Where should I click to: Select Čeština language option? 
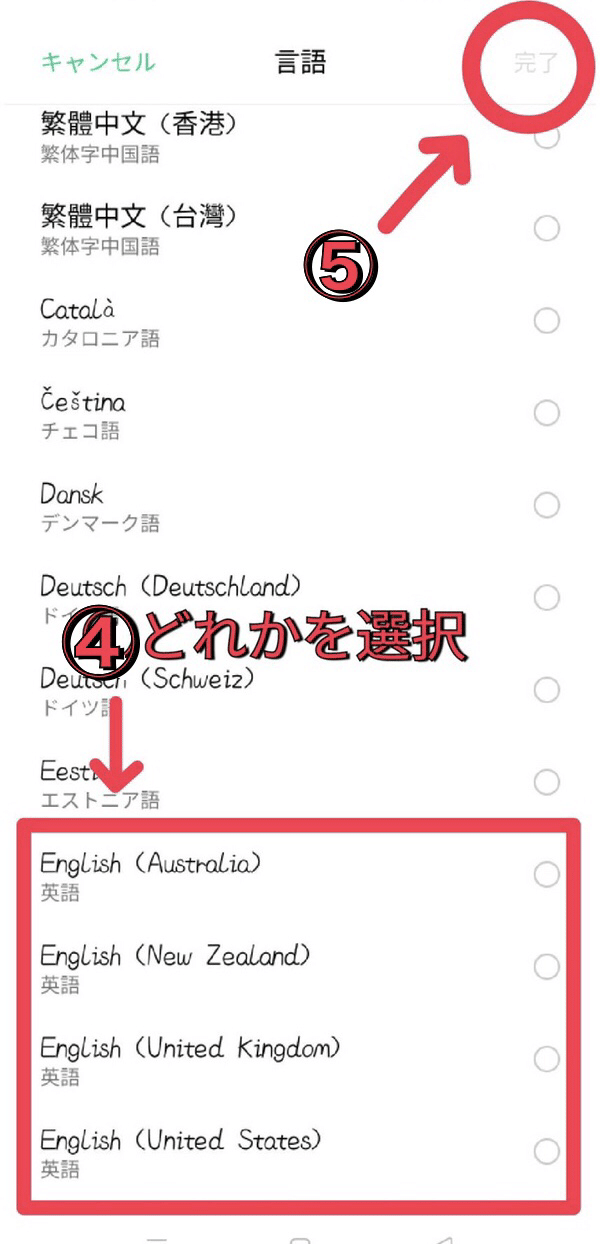coord(300,413)
